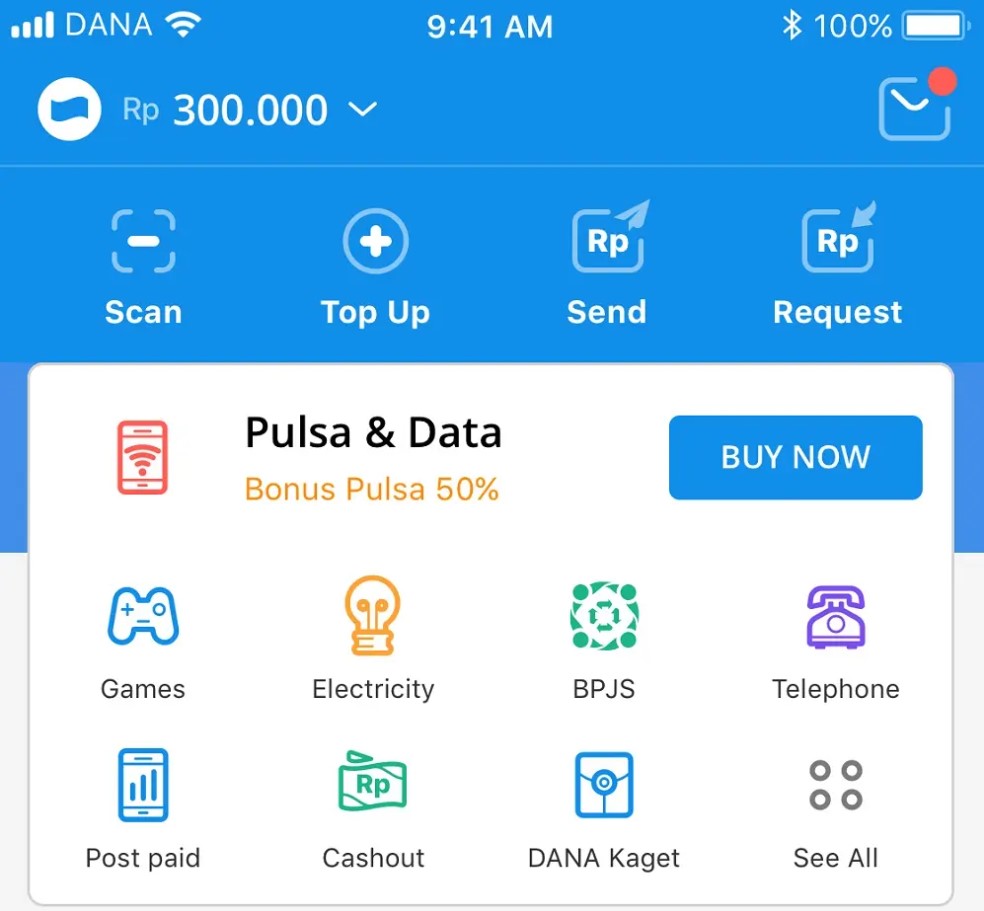Tap the BUY NOW button
The height and width of the screenshot is (911, 984).
pyautogui.click(x=795, y=457)
